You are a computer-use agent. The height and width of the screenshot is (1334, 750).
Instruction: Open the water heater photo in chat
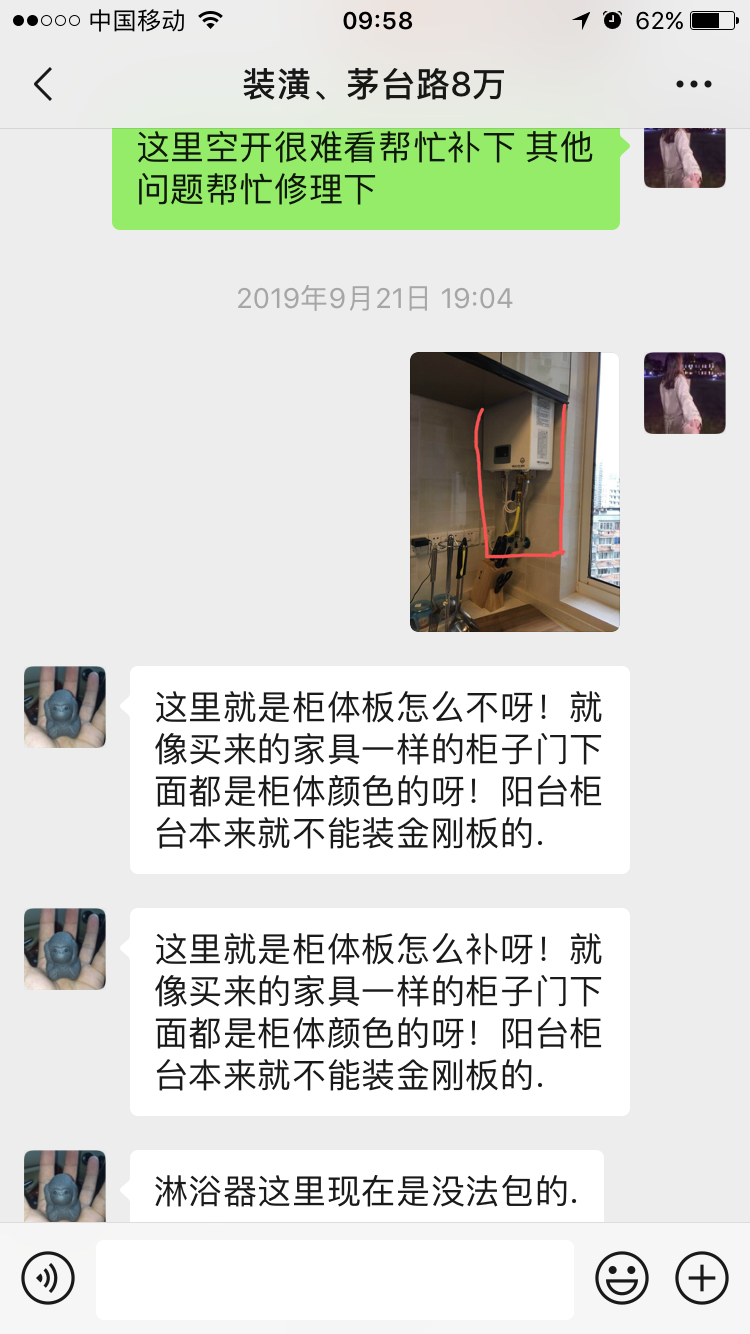click(514, 491)
